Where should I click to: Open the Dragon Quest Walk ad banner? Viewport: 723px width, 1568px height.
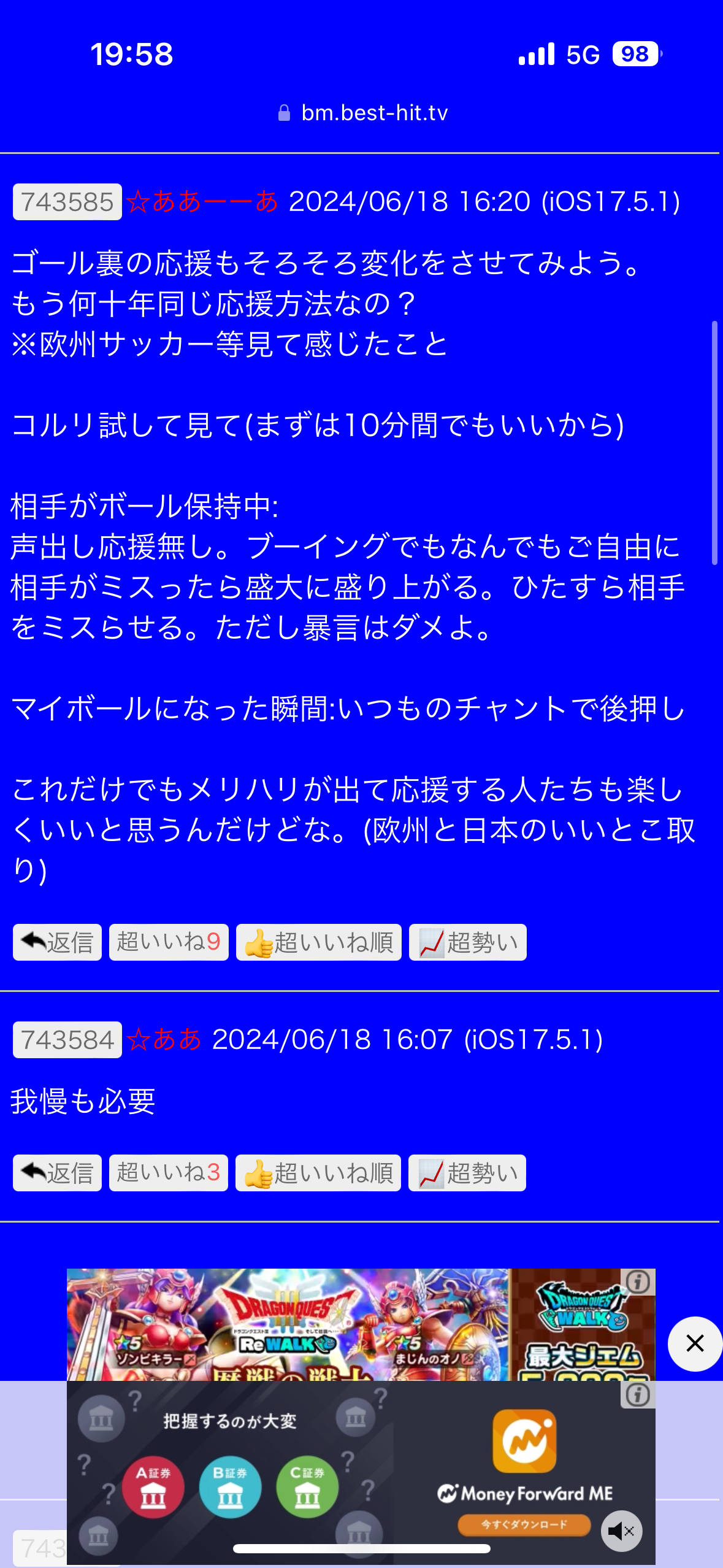[x=343, y=1325]
